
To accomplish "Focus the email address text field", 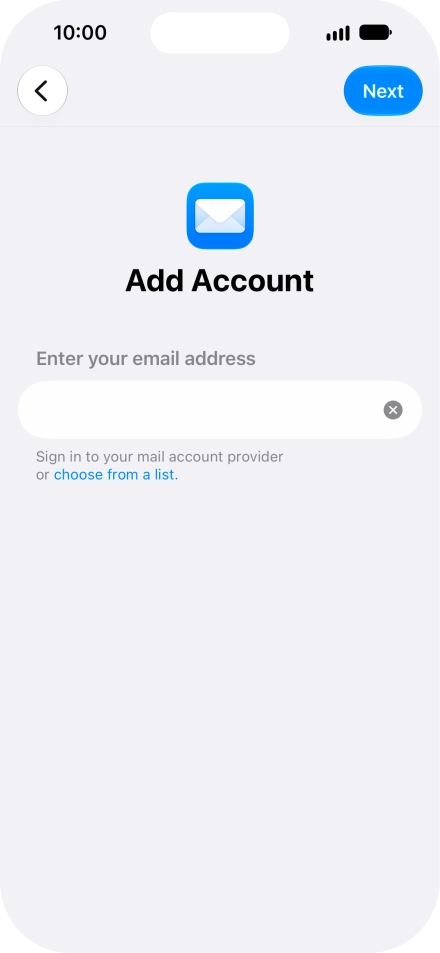I will pos(220,410).
